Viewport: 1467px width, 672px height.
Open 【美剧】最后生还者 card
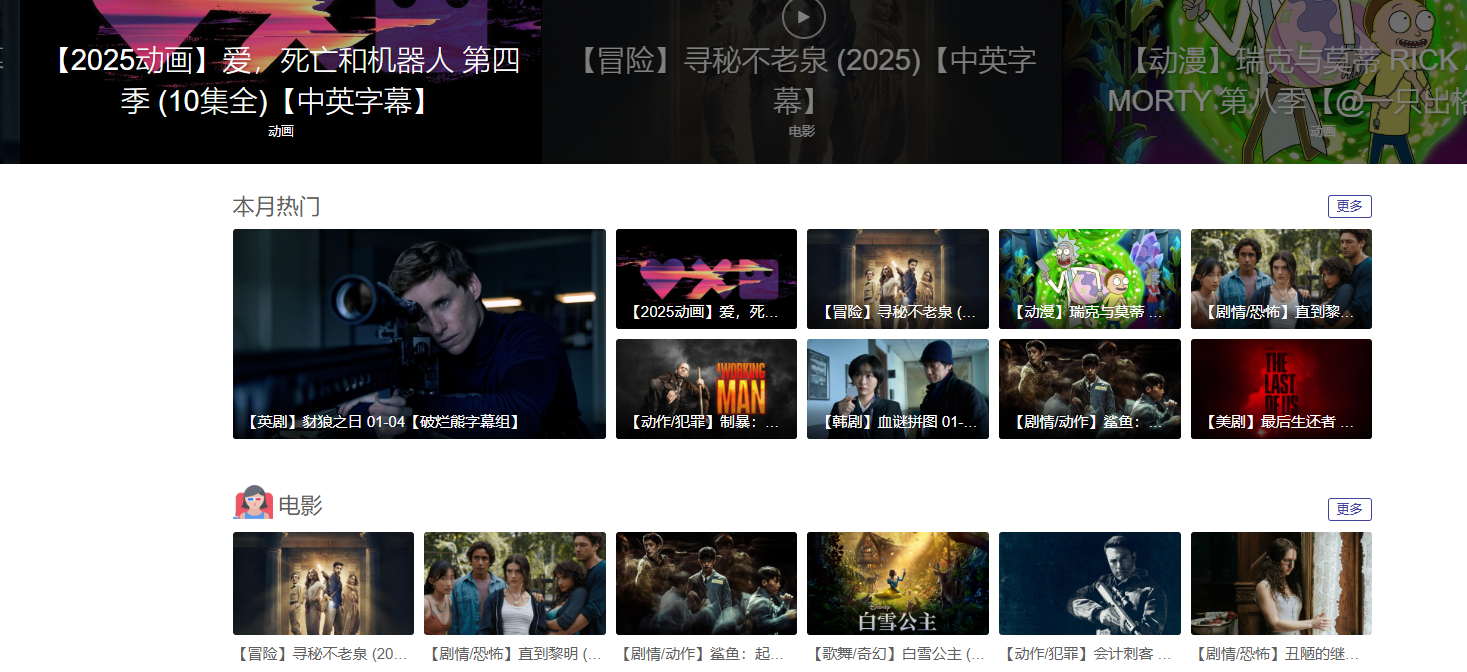(1281, 388)
